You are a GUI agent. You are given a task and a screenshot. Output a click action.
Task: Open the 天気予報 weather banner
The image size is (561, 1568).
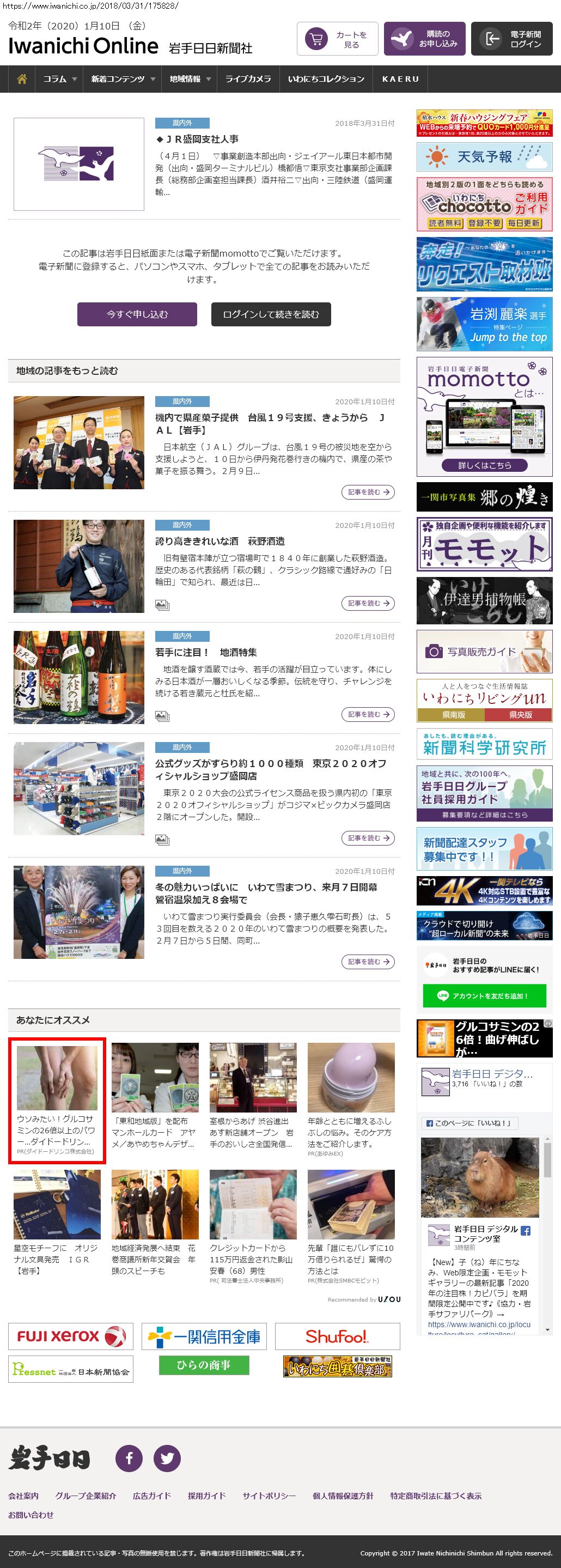point(484,157)
